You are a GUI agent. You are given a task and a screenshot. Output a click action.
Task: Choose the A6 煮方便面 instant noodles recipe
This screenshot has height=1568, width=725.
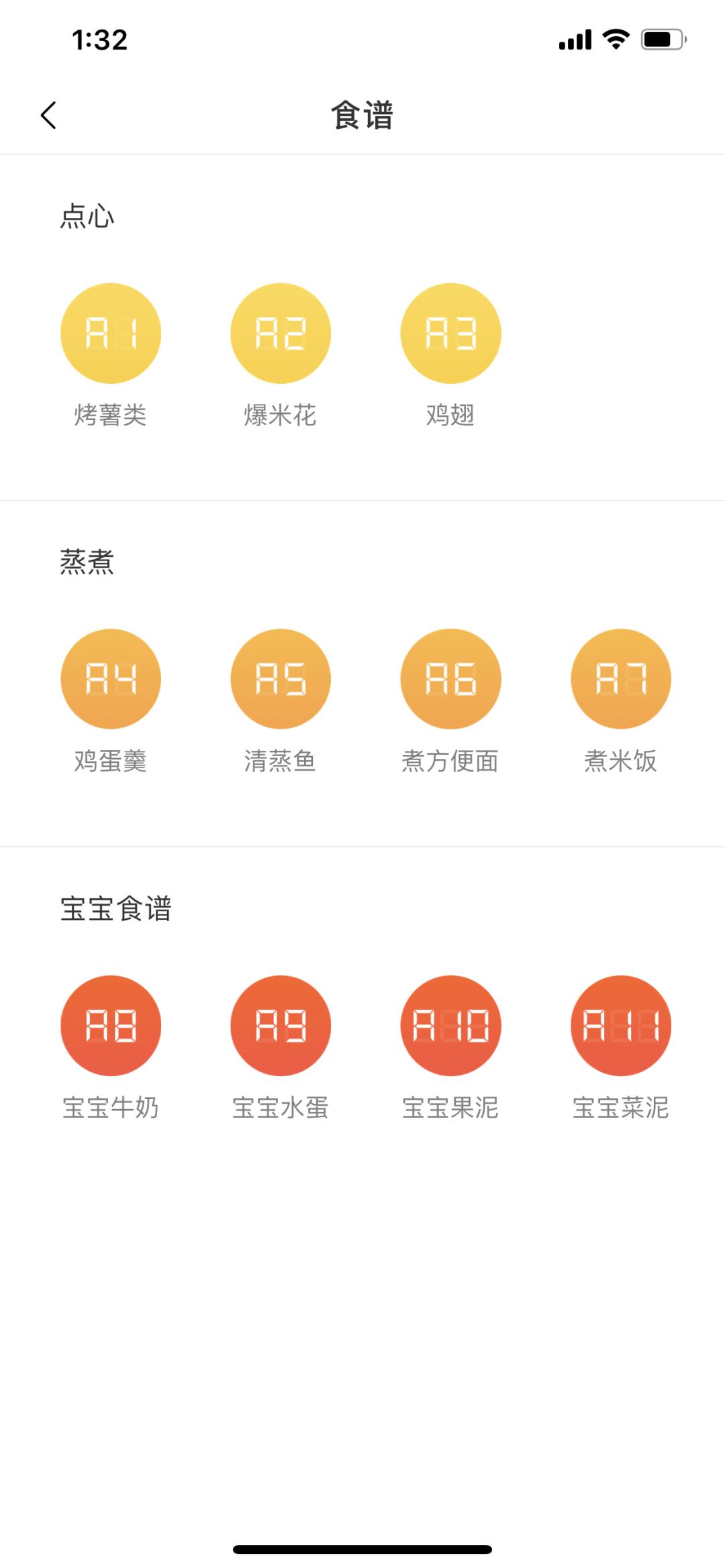pyautogui.click(x=450, y=679)
